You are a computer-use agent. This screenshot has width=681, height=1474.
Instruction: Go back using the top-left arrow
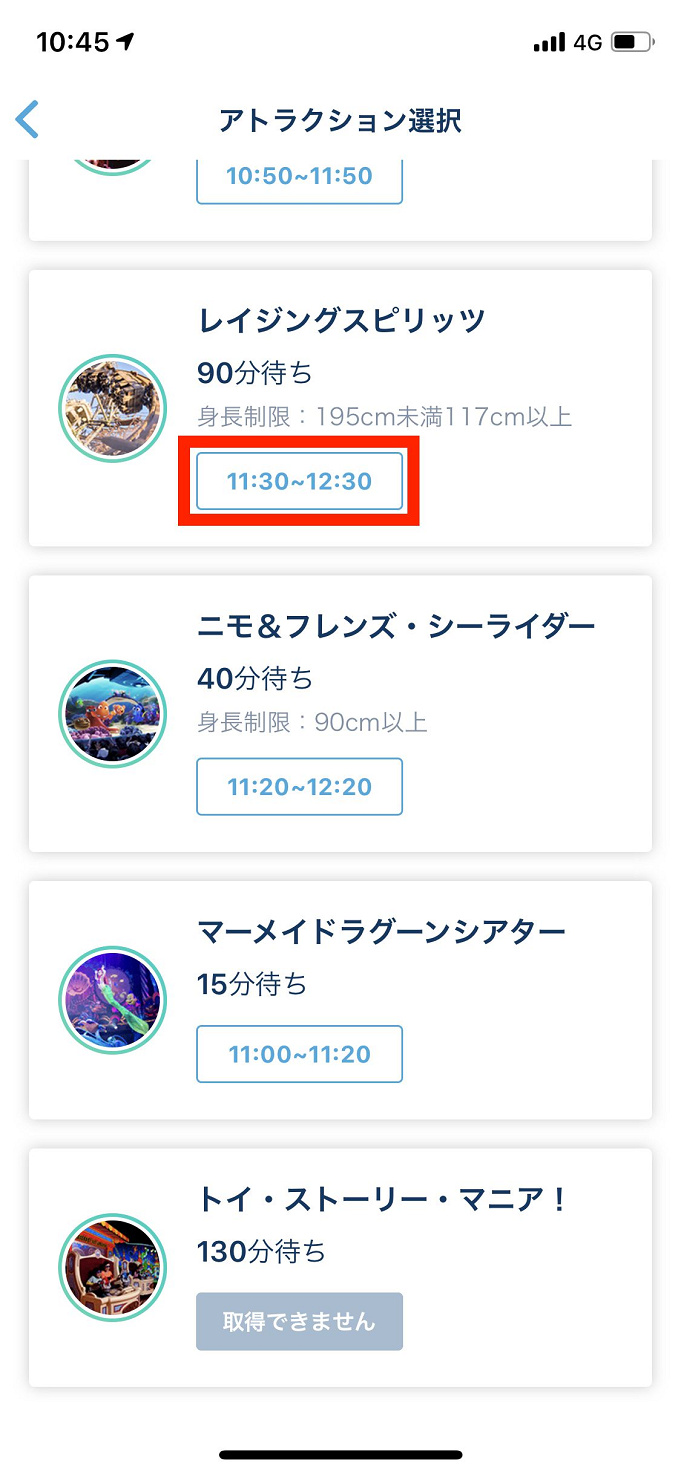(28, 119)
